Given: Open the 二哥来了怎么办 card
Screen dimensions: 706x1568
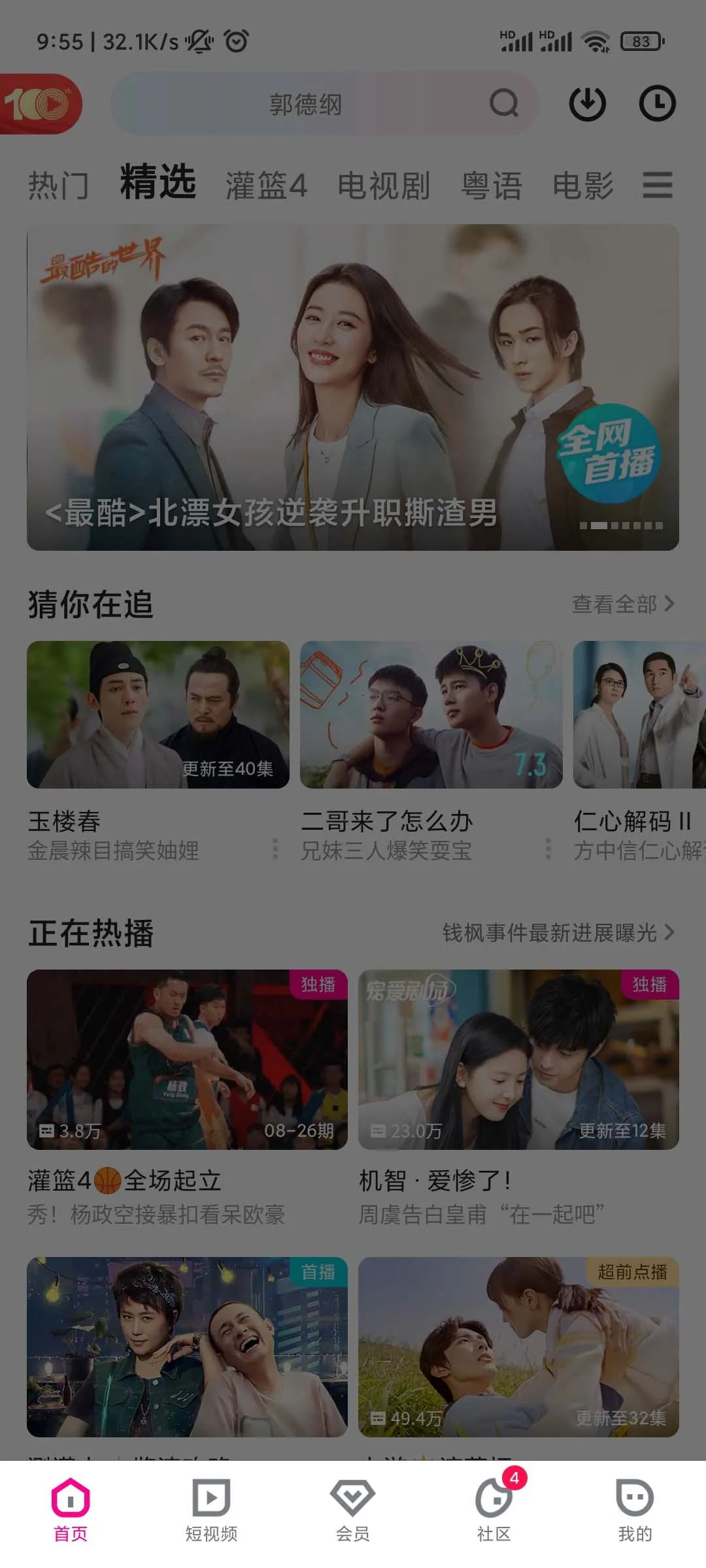Looking at the screenshot, I should (431, 714).
